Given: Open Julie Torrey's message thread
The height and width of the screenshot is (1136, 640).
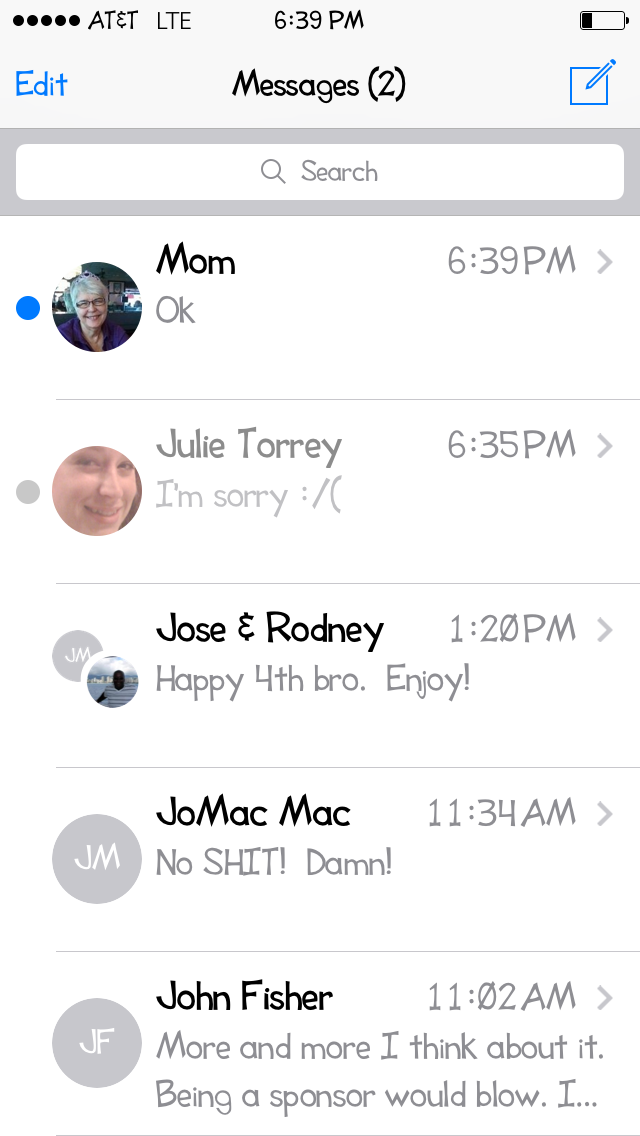Looking at the screenshot, I should (x=320, y=491).
